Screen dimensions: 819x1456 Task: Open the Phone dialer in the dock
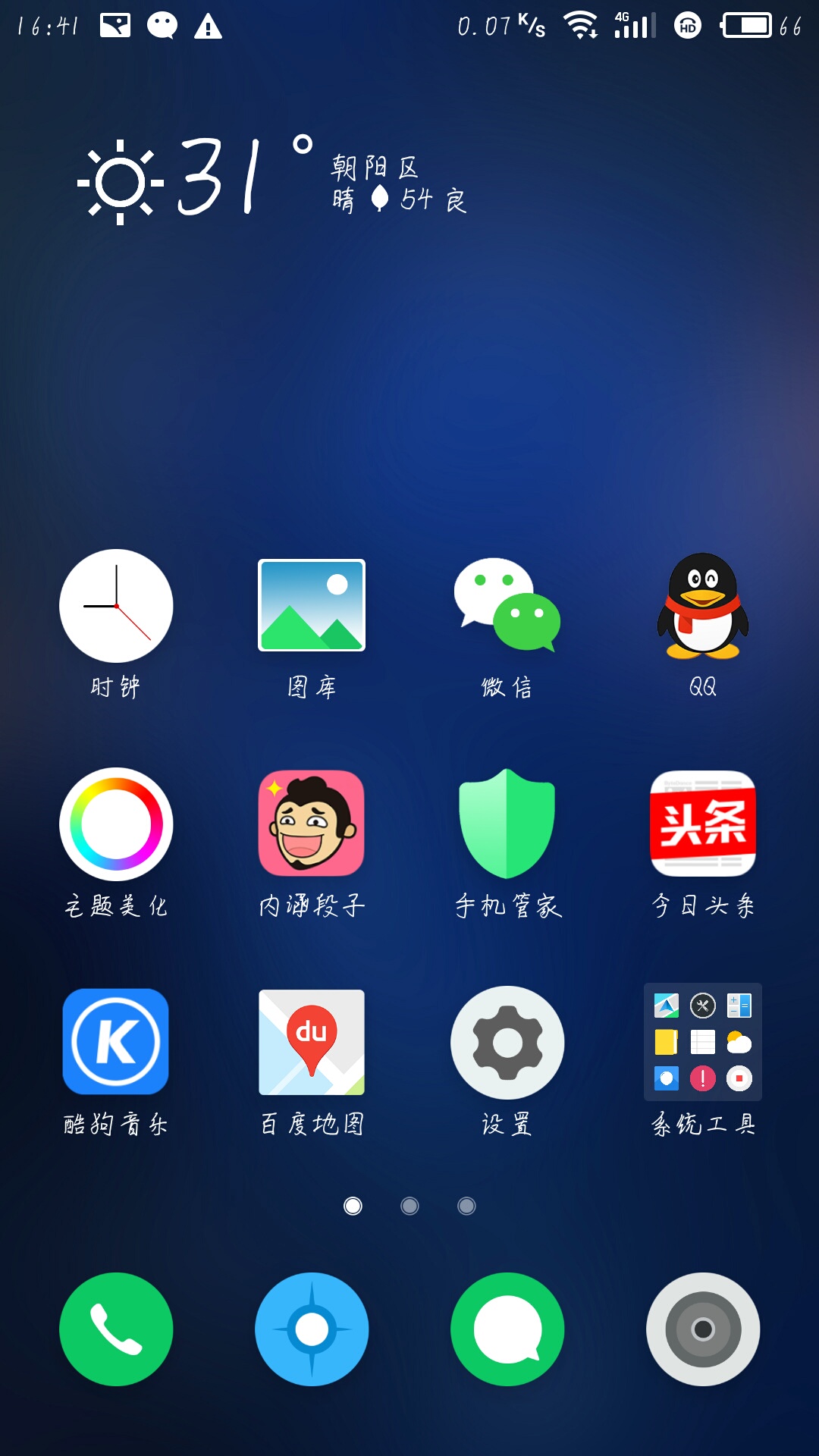[115, 1329]
